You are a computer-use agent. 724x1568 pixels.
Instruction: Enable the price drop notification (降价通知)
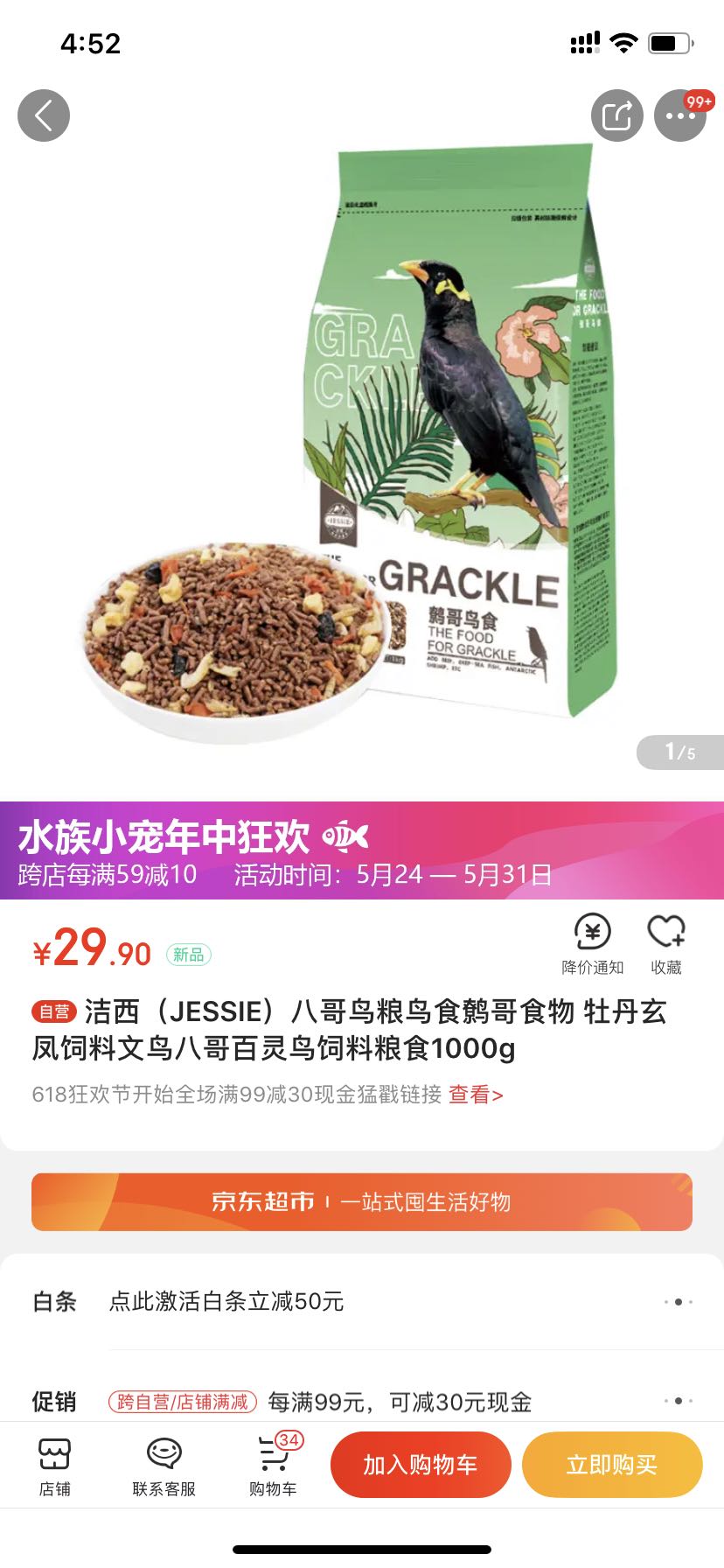coord(592,943)
